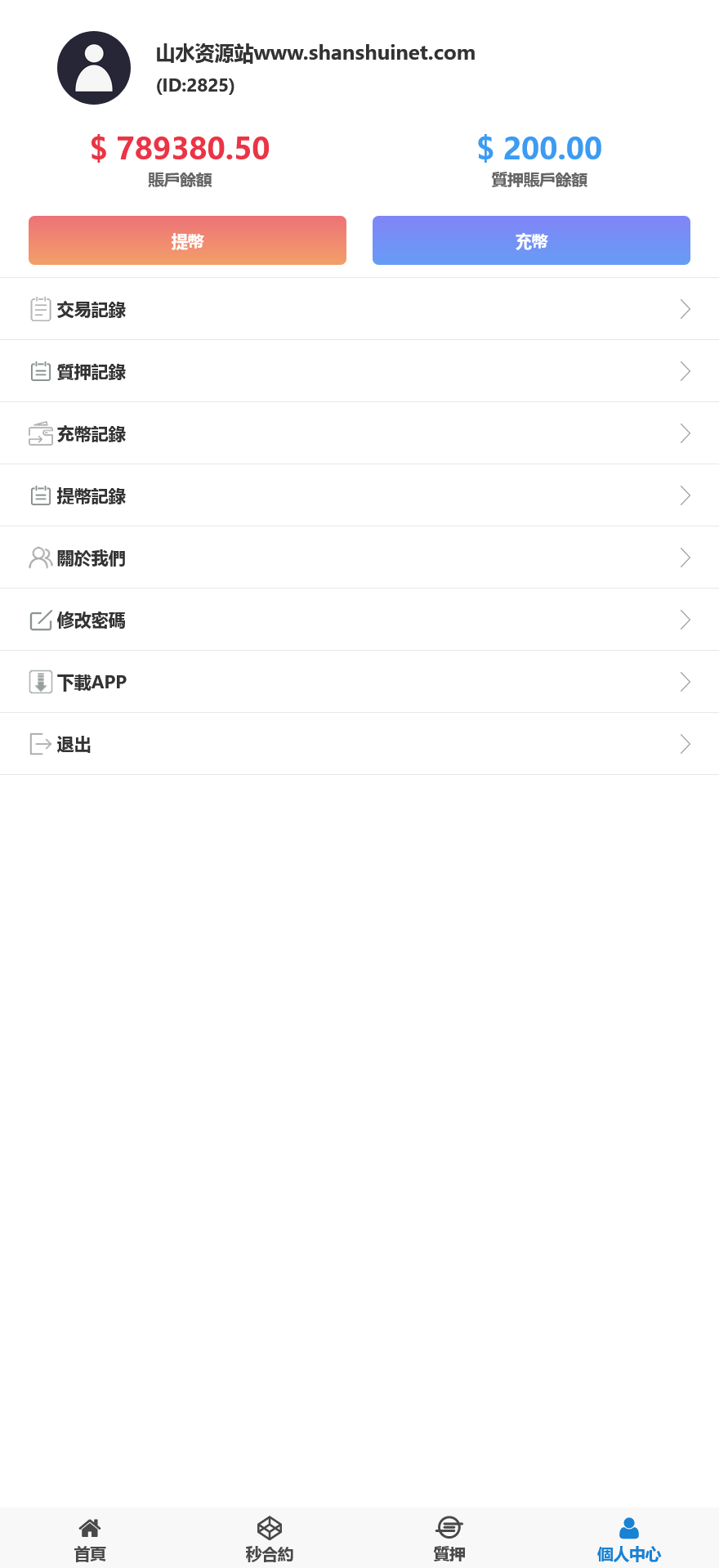
Task: Click the red 賬戶餘額 balance amount
Action: [181, 148]
